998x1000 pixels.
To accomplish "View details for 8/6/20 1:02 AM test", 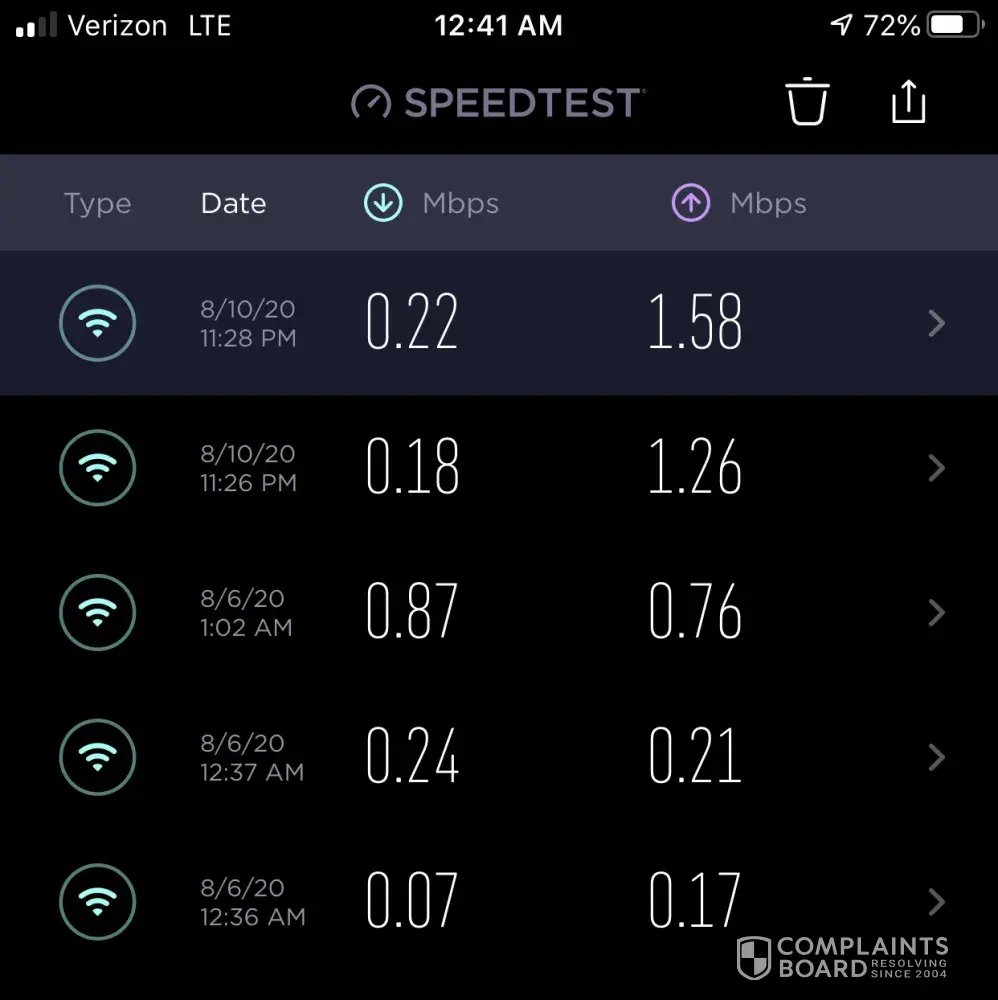I will click(x=498, y=612).
